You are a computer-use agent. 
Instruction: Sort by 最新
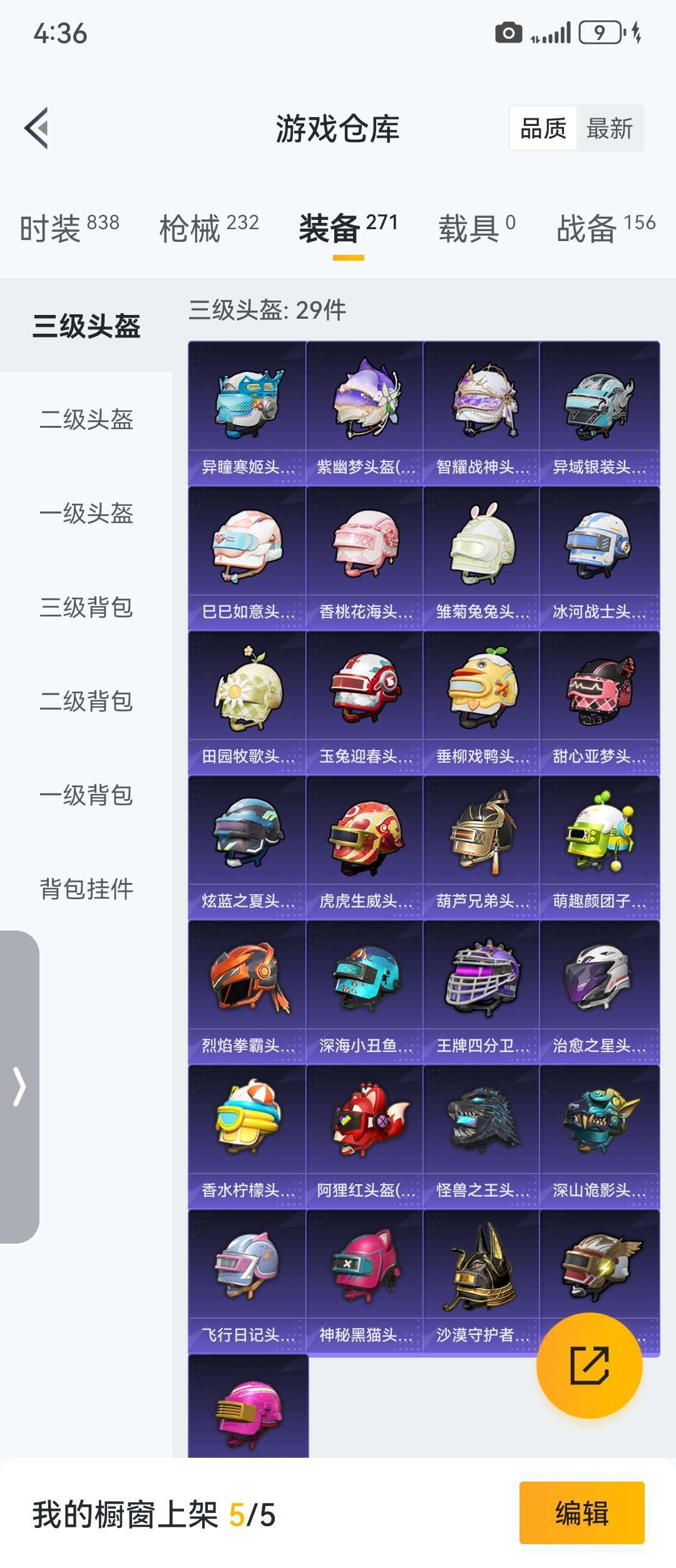coord(609,128)
